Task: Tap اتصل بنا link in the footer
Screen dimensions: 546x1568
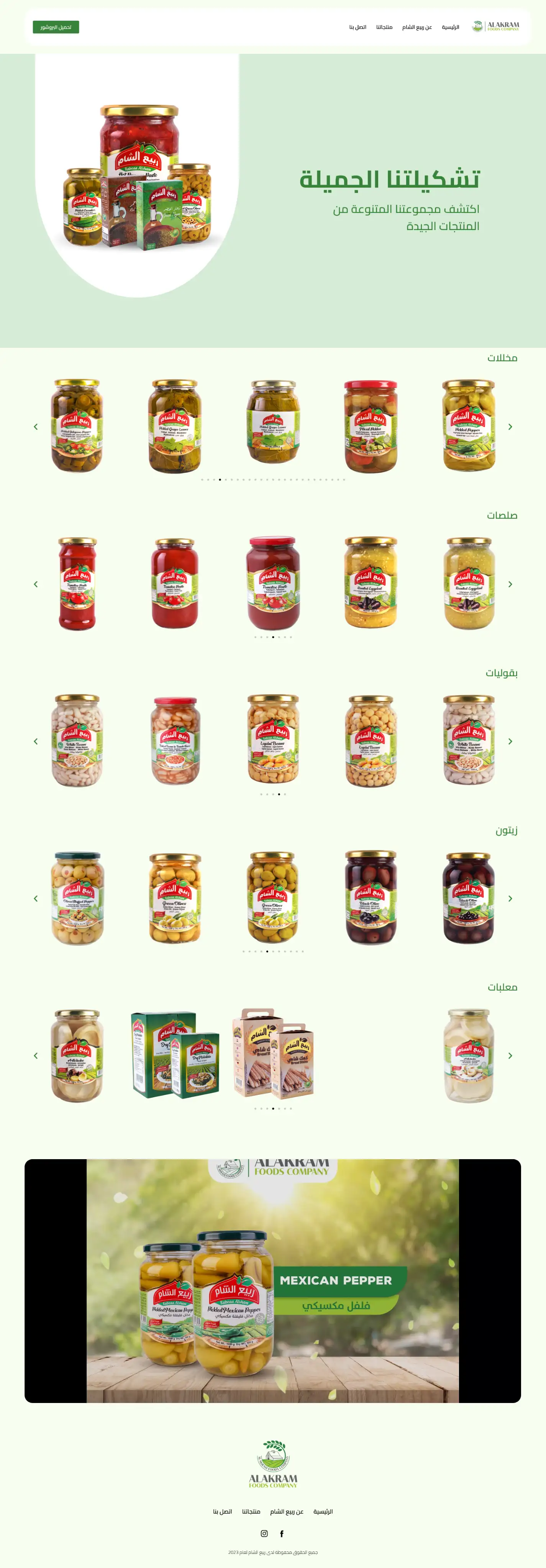Action: coord(222,1511)
